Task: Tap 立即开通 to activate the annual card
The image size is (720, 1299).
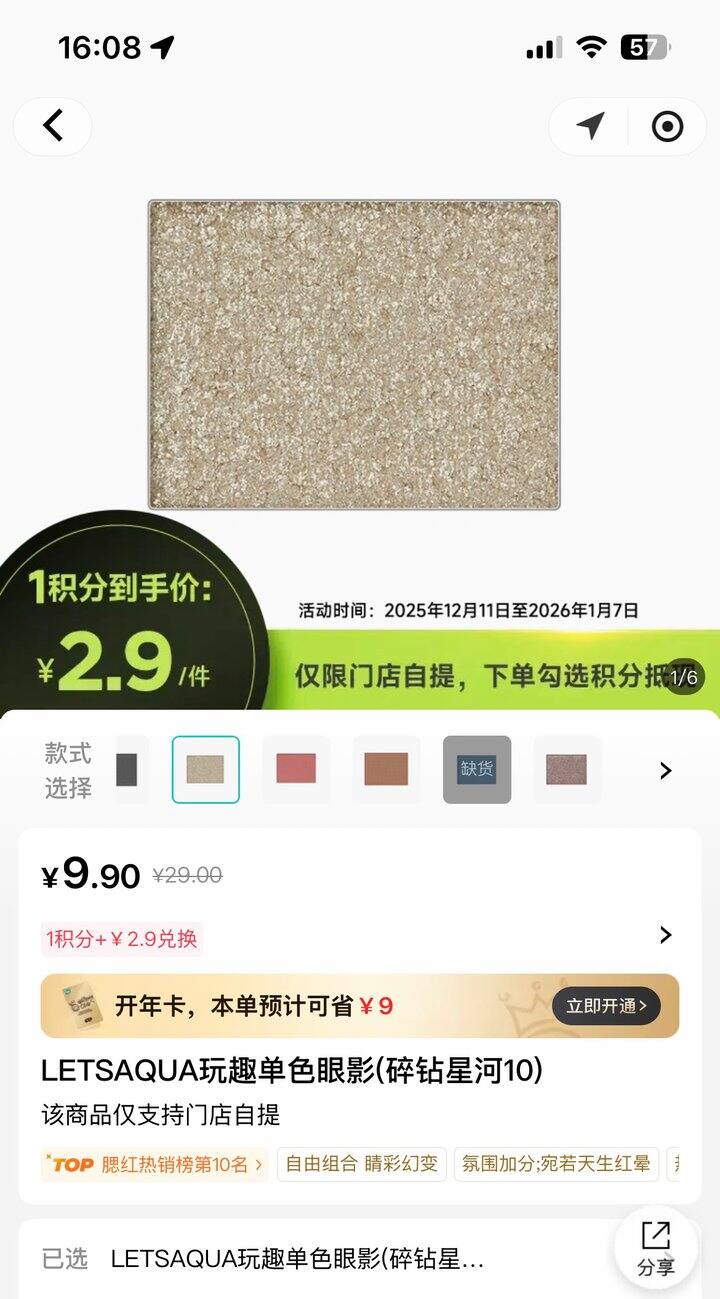Action: click(x=607, y=1006)
